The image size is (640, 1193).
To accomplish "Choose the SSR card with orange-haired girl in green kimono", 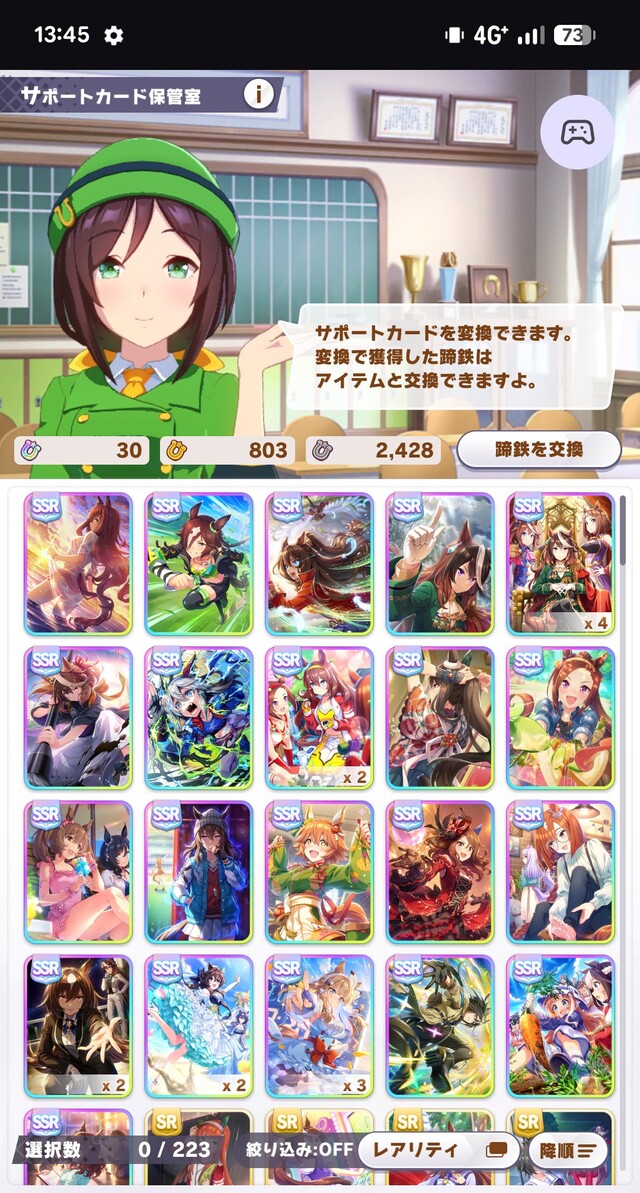I will (x=319, y=872).
